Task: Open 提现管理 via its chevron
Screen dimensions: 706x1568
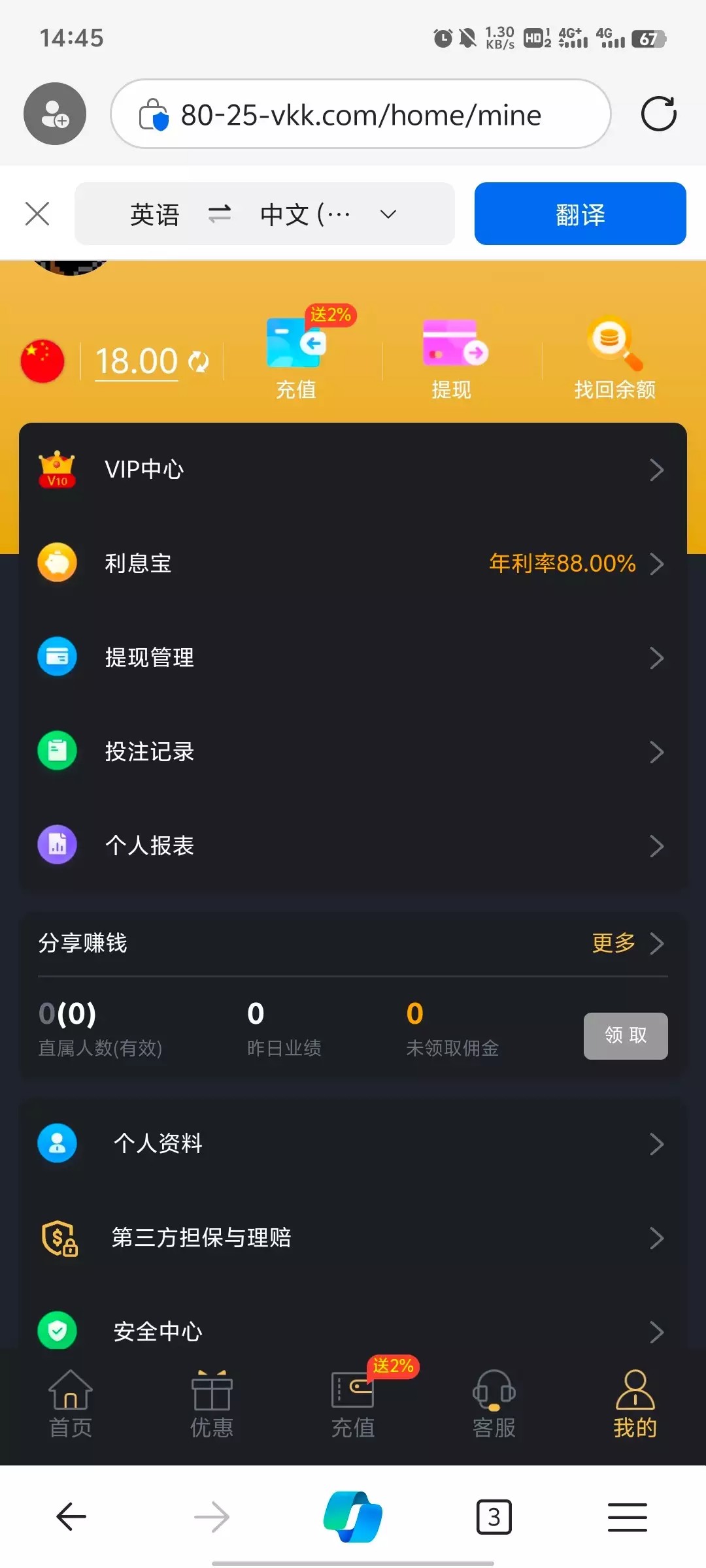Action: [658, 658]
